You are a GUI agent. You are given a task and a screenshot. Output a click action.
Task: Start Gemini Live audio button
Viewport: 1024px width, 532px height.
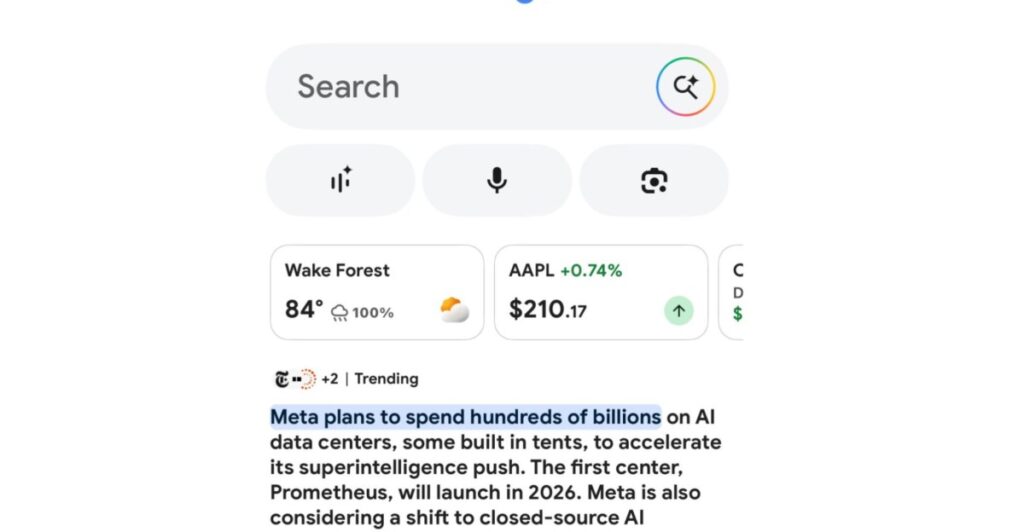(x=340, y=180)
